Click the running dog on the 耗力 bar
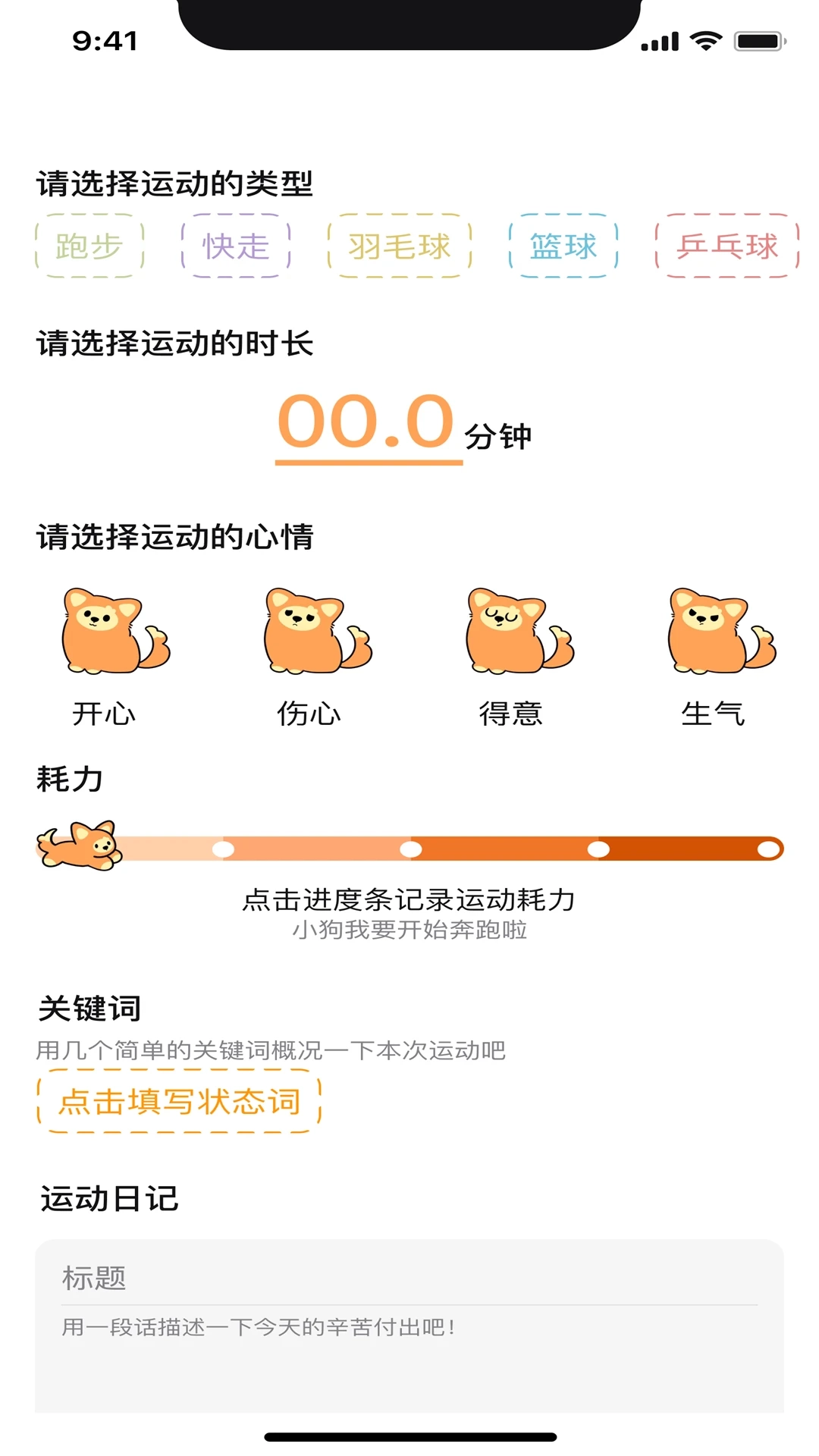819x1456 pixels. coord(80,846)
